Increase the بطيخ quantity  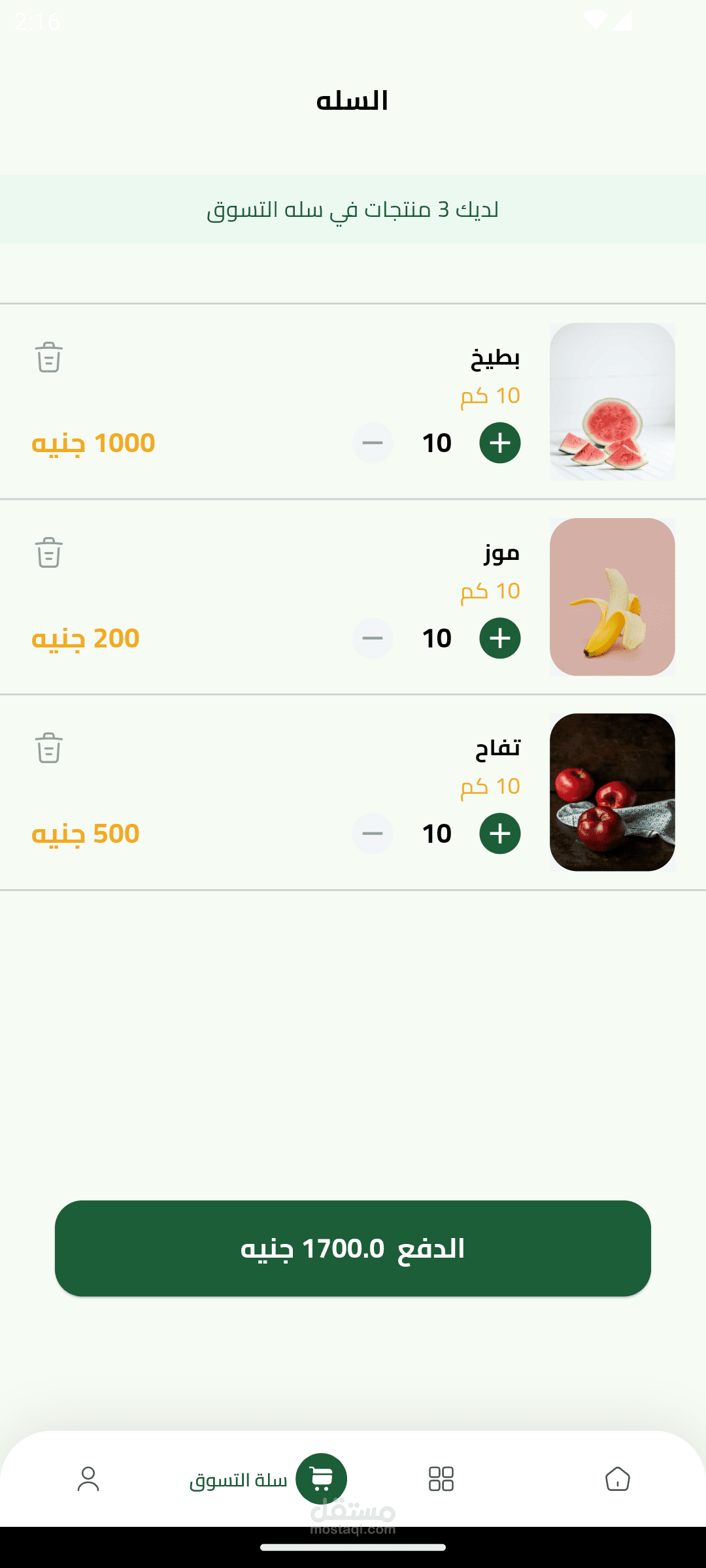tap(500, 443)
